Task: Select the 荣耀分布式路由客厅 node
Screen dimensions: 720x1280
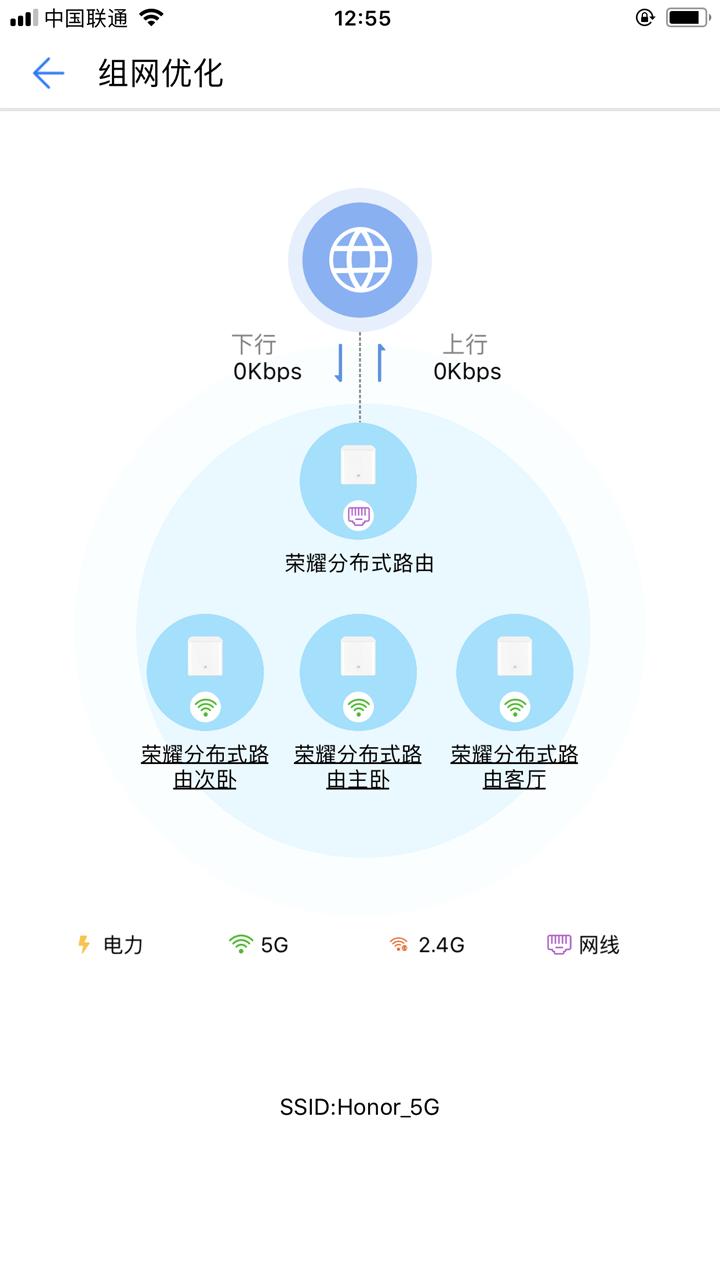Action: (x=514, y=670)
